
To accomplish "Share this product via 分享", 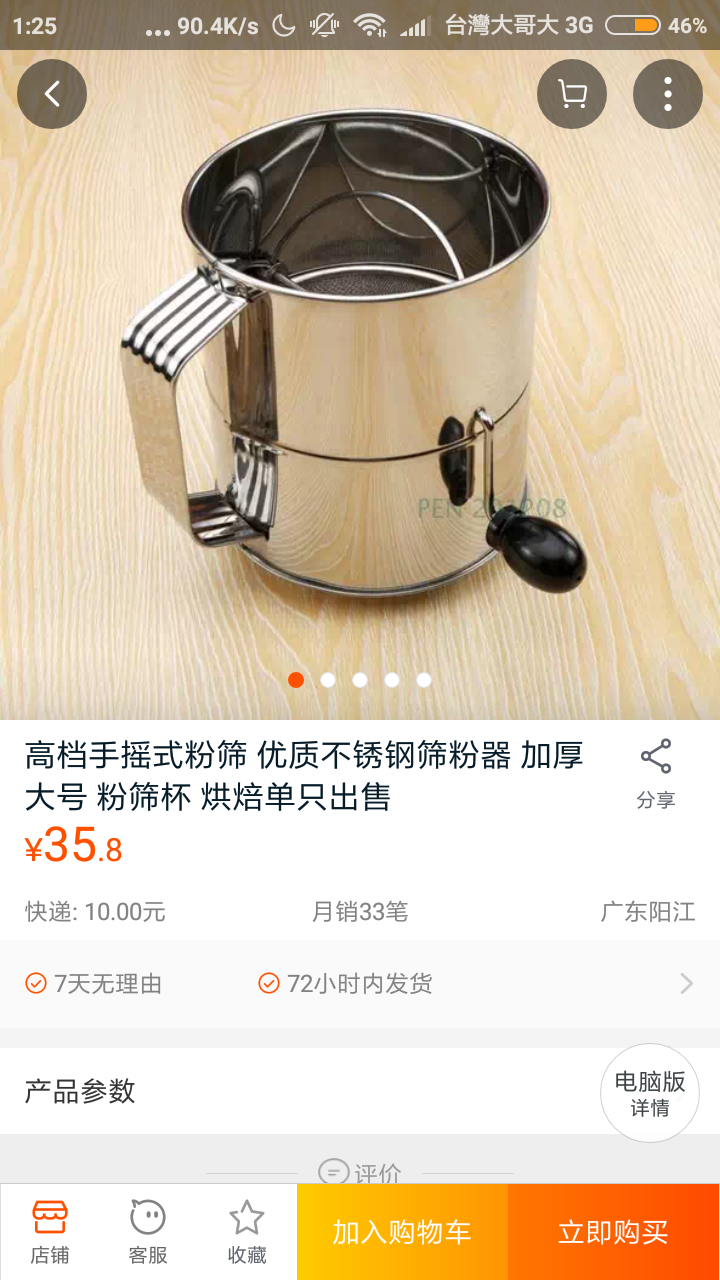I will (656, 773).
